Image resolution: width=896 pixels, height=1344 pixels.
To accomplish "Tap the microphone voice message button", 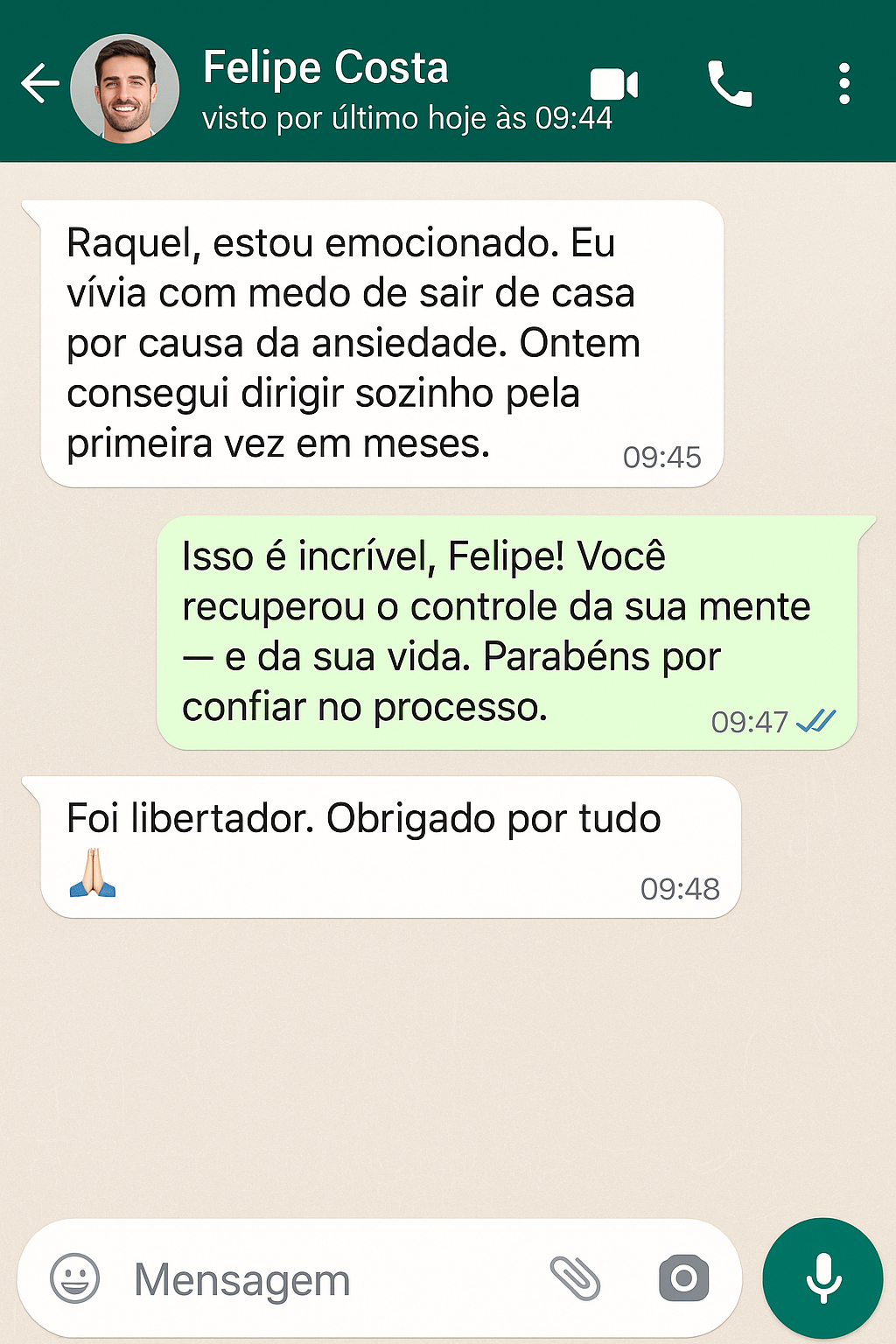I will (822, 1278).
